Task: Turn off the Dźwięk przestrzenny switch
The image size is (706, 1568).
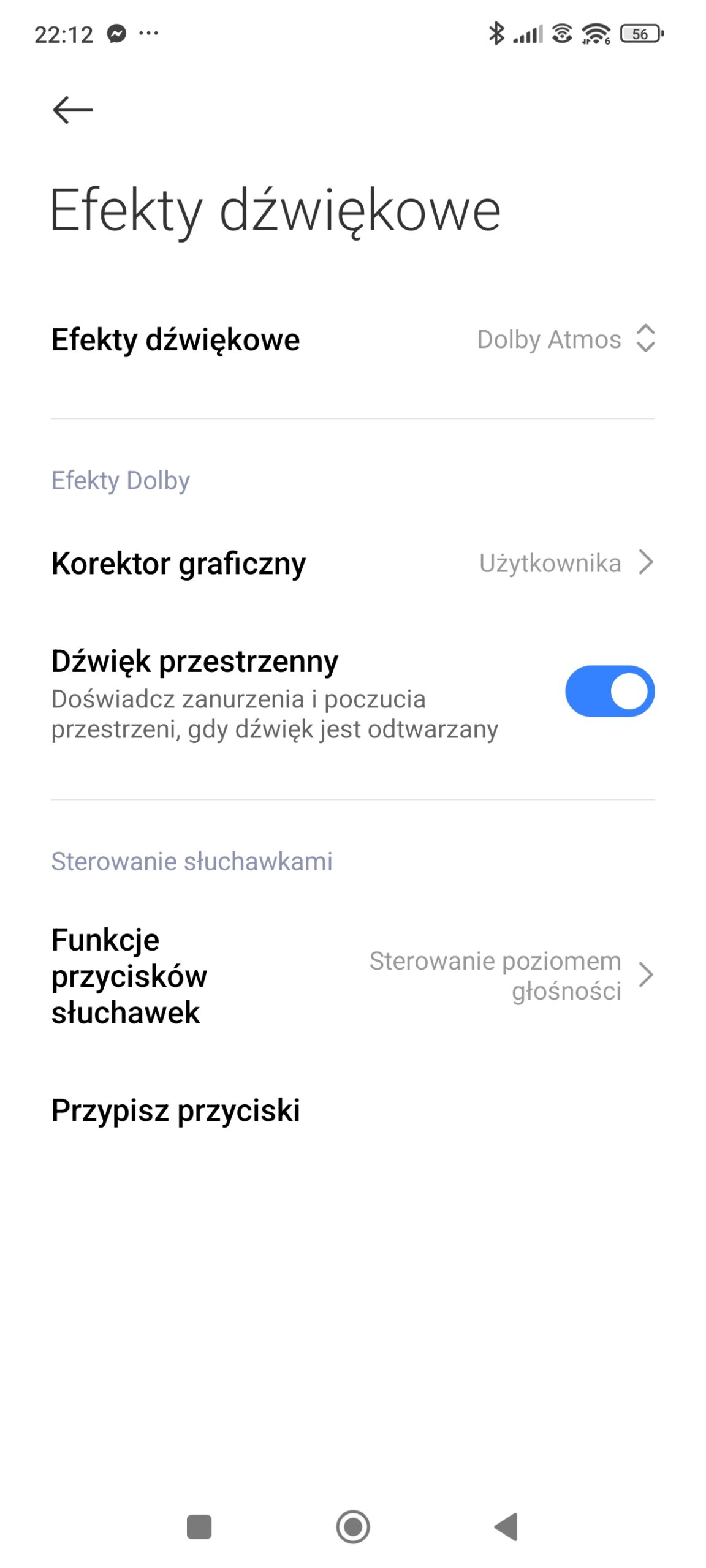Action: click(609, 691)
